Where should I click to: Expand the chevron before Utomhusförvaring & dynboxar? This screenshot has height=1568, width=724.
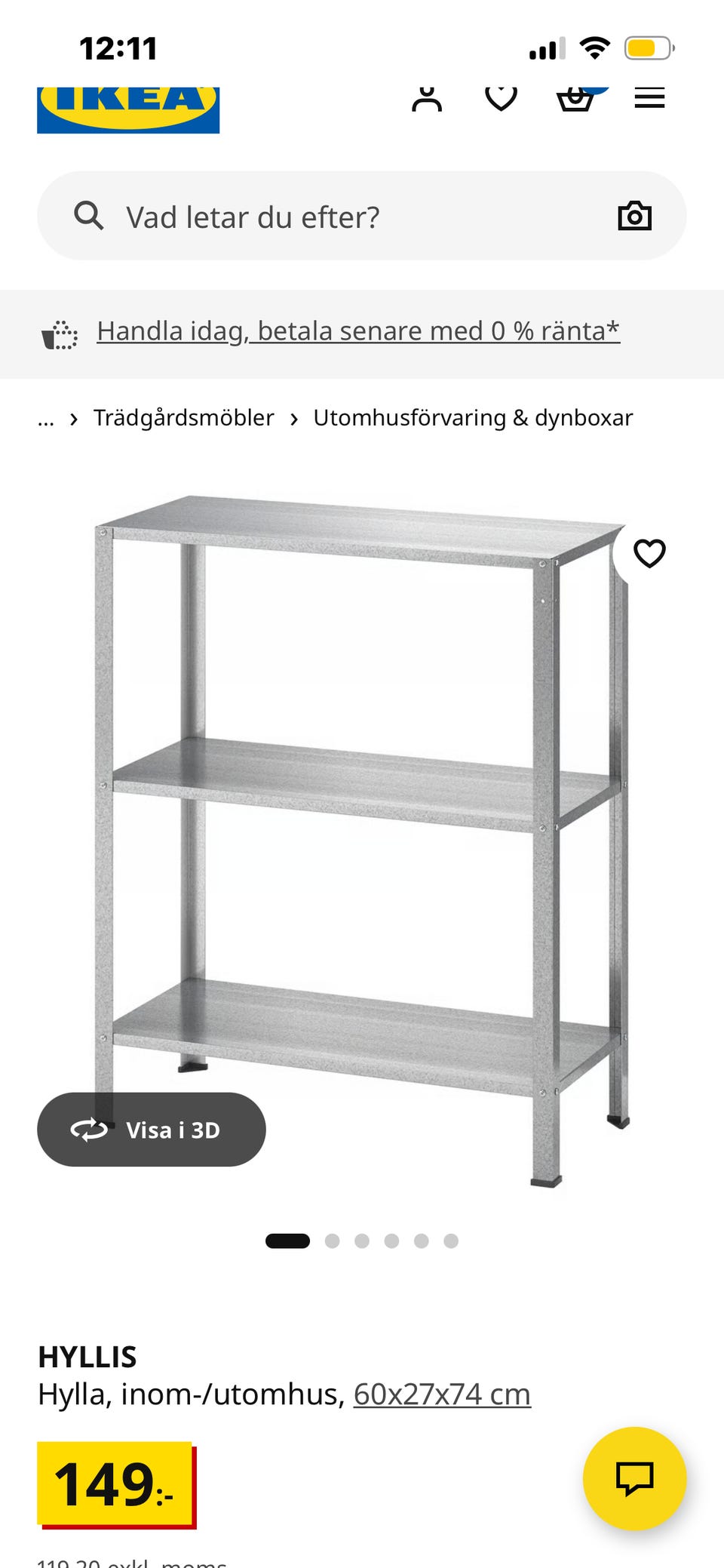point(294,418)
